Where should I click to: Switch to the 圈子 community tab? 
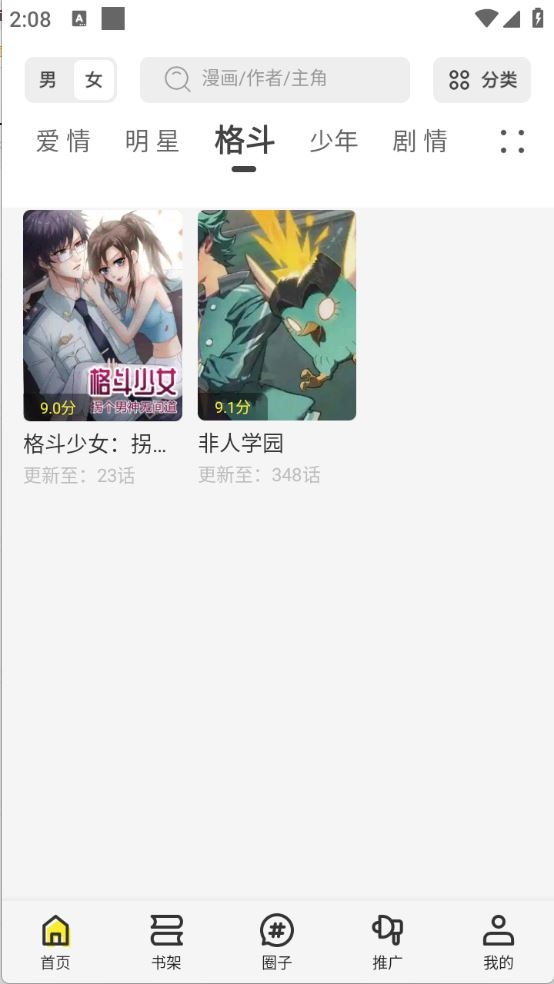(x=277, y=942)
